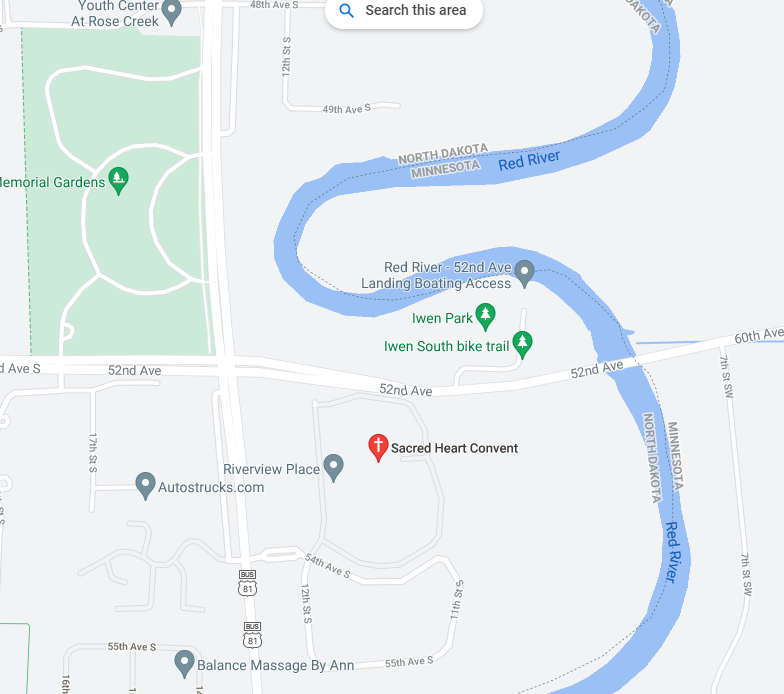Open the Balance Massage By Ann marker

pyautogui.click(x=184, y=662)
